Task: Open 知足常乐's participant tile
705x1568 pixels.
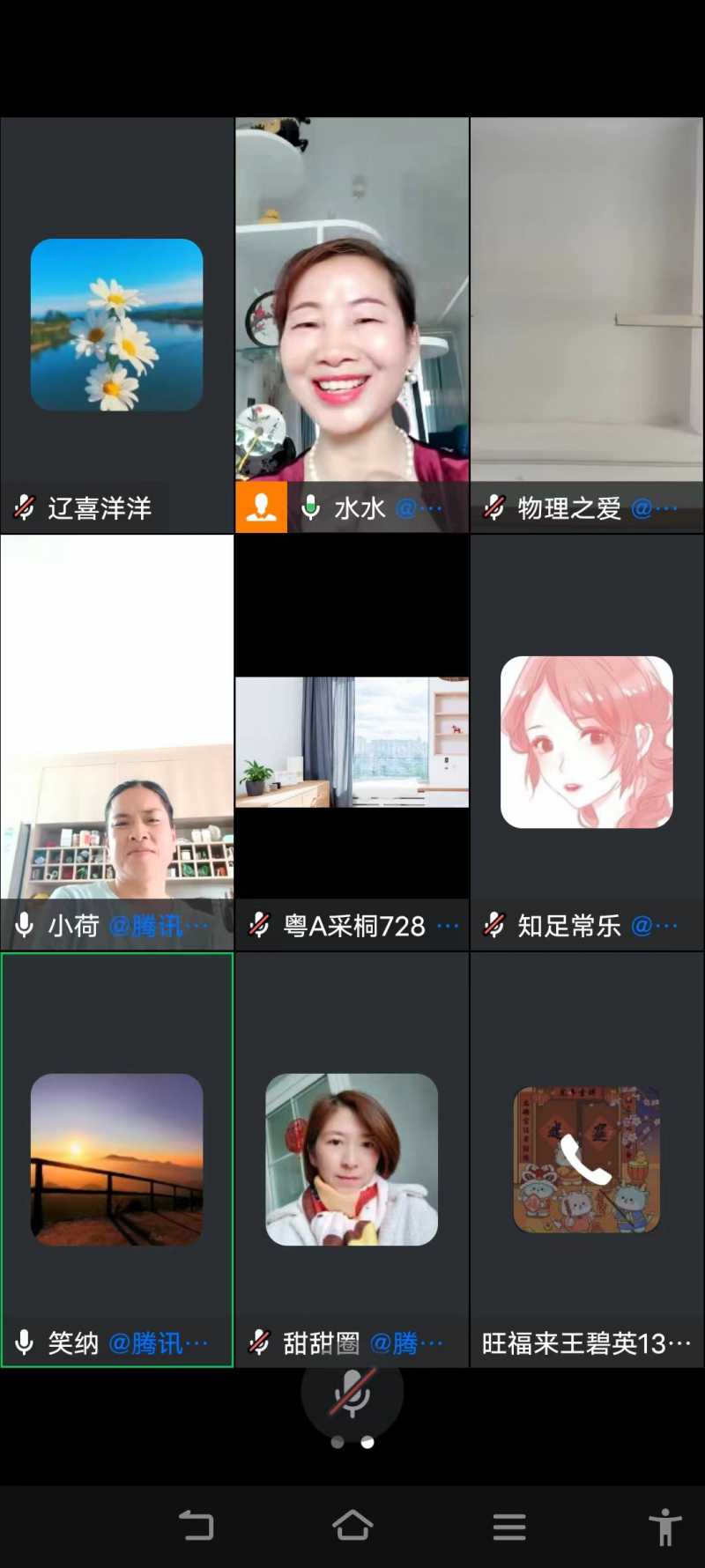Action: (x=587, y=742)
